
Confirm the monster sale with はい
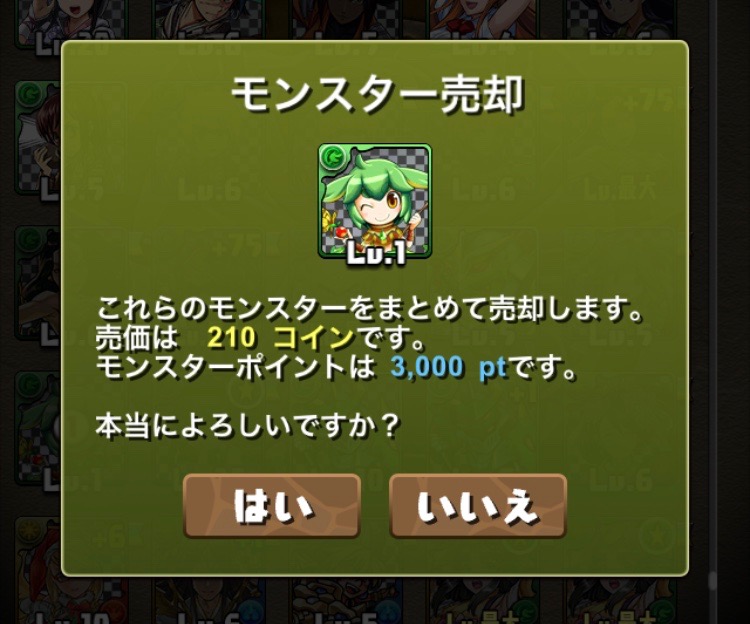[271, 505]
